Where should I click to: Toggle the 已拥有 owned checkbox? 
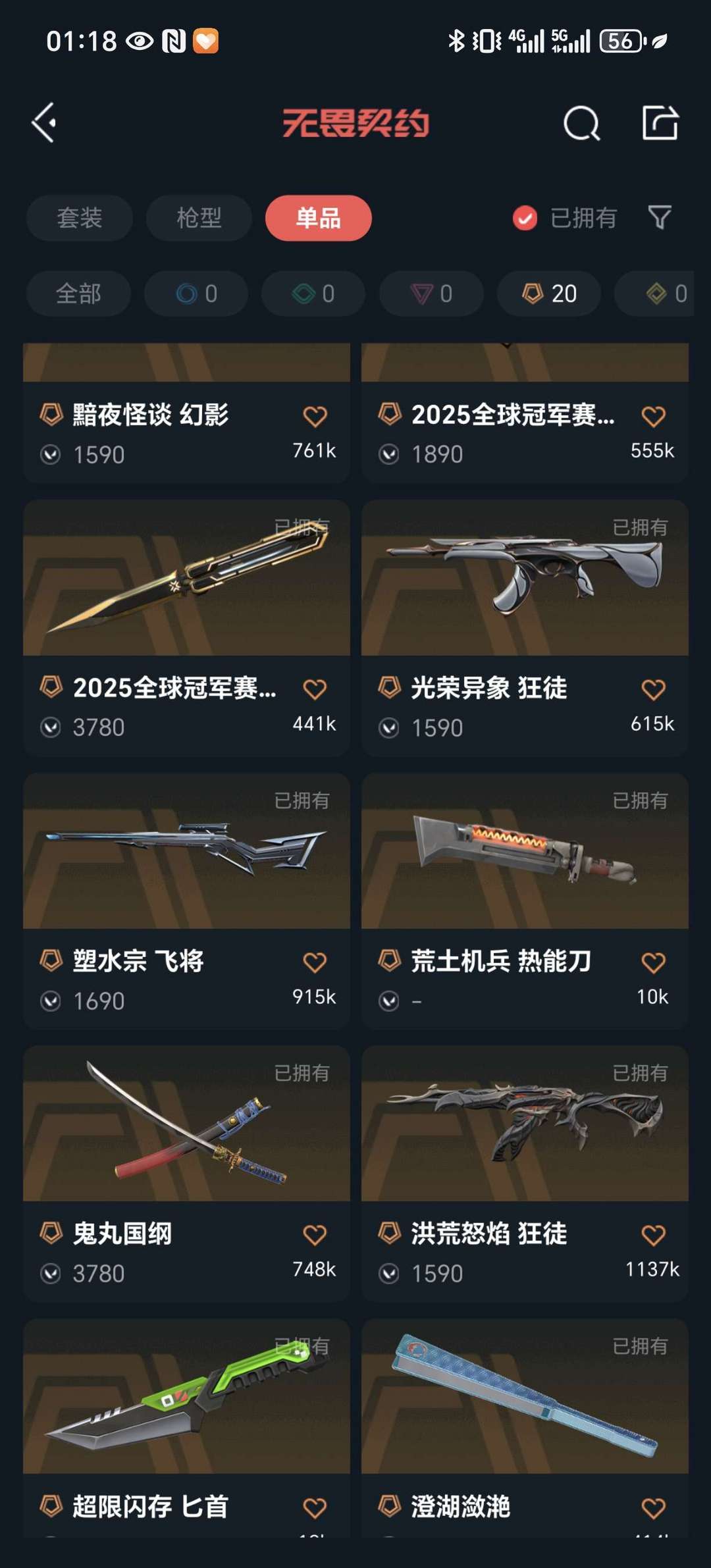tap(525, 218)
